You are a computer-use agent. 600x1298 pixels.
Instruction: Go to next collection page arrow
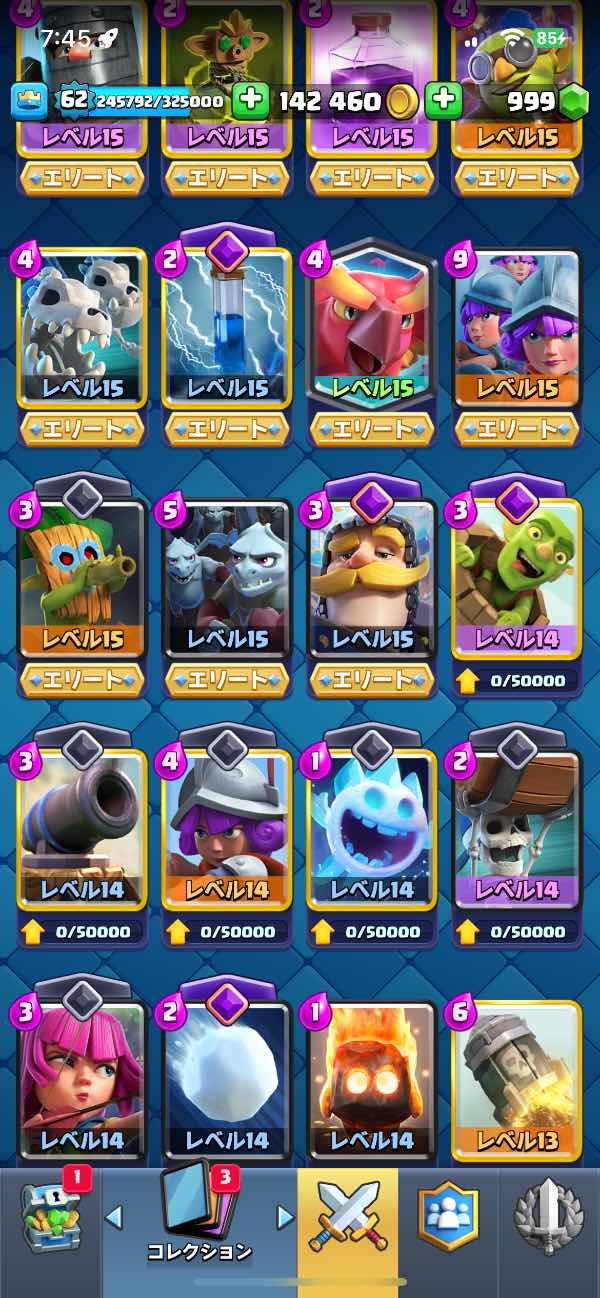(x=285, y=1217)
